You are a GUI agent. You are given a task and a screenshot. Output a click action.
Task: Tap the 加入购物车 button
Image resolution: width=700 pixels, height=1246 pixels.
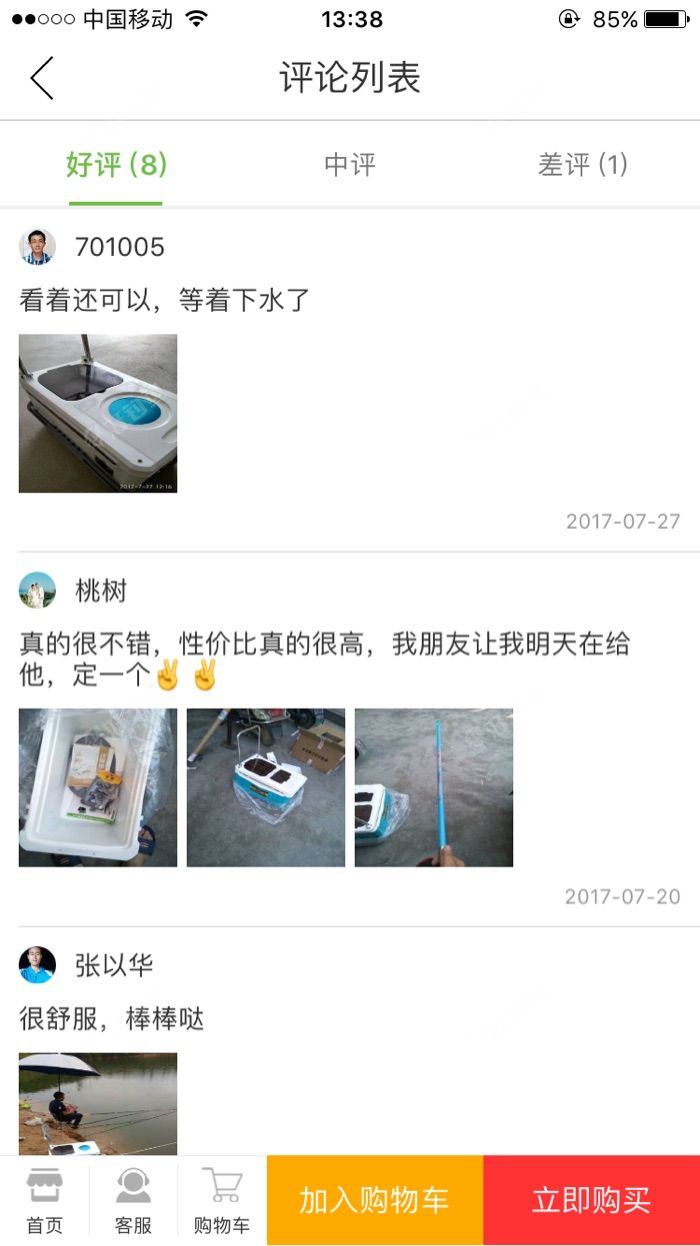tap(375, 1200)
